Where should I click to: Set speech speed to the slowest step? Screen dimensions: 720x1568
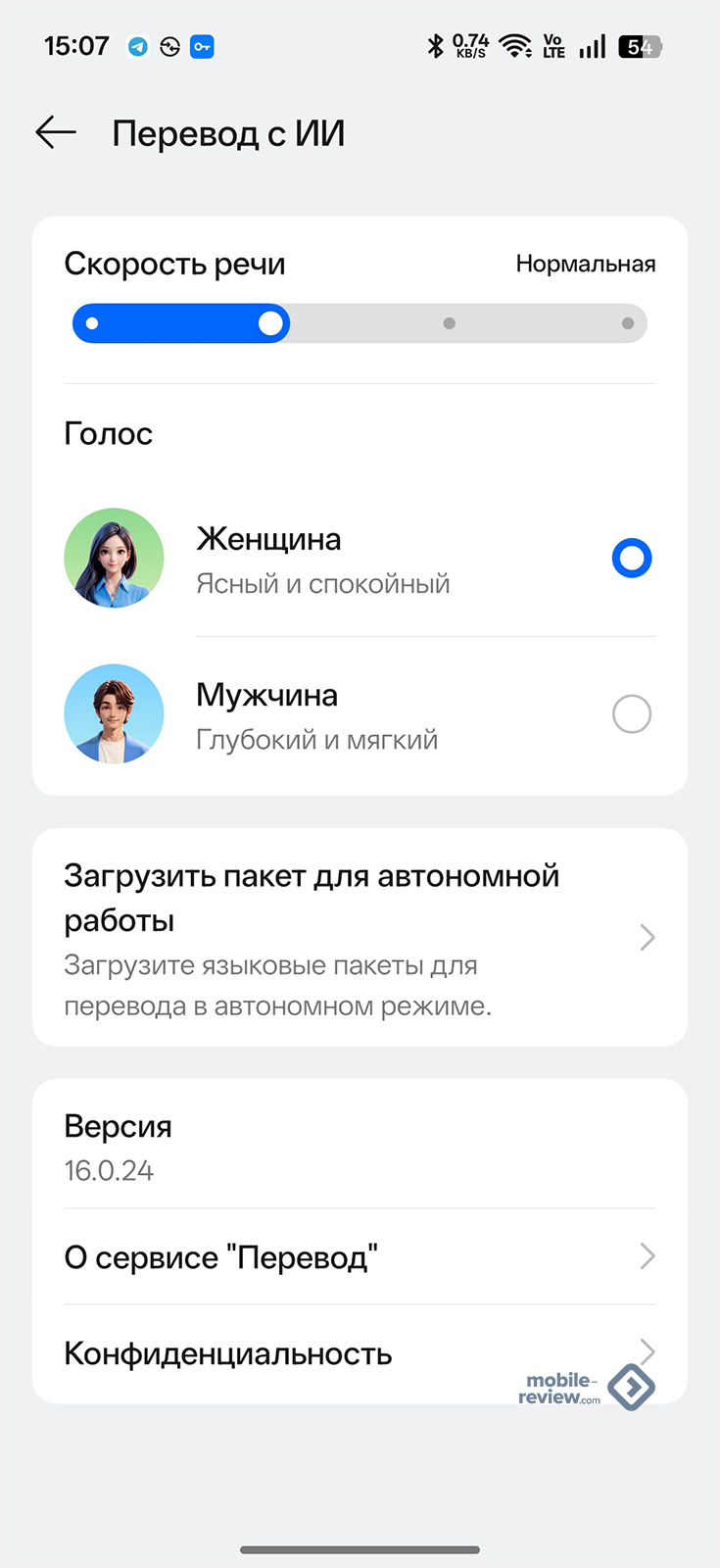coord(92,323)
